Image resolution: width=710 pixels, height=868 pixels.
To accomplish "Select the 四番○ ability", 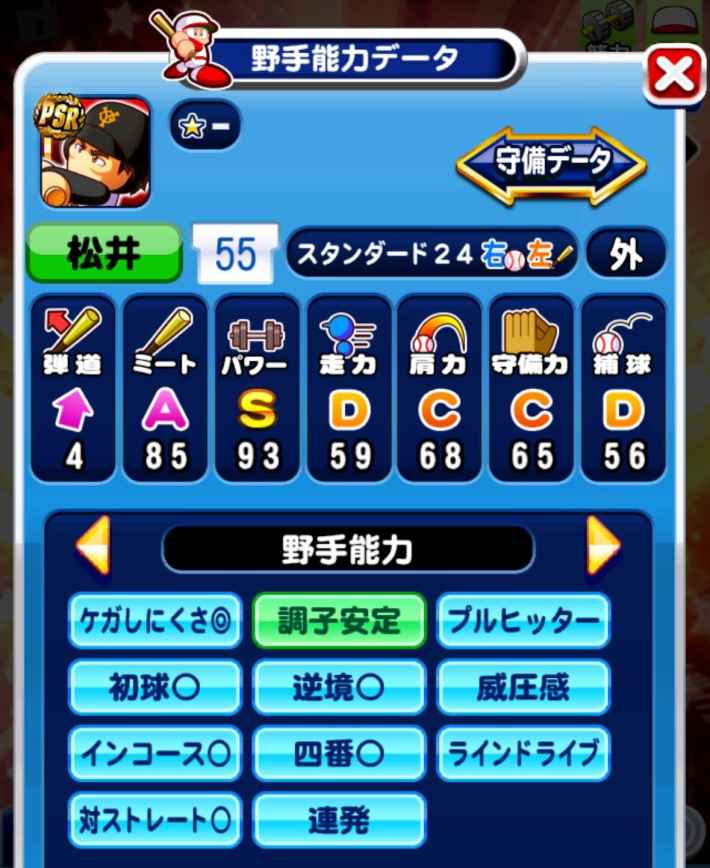I will [x=339, y=753].
